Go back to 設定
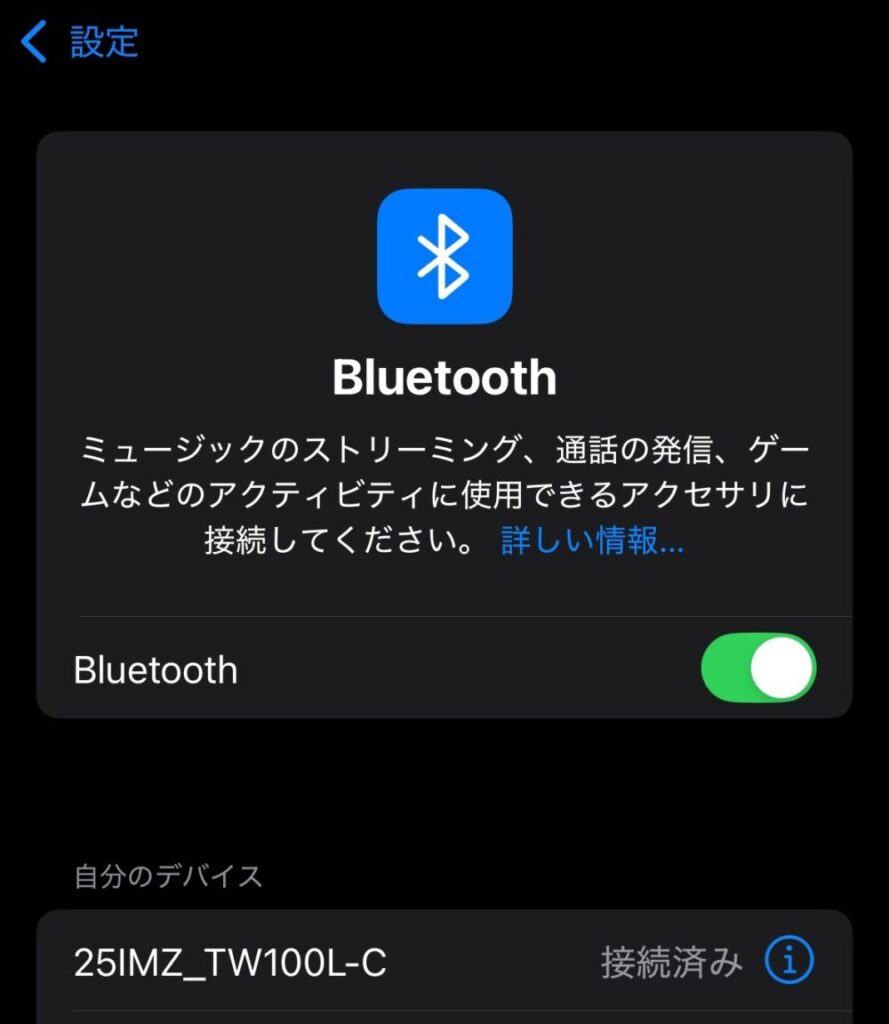The width and height of the screenshot is (889, 1024). point(80,43)
